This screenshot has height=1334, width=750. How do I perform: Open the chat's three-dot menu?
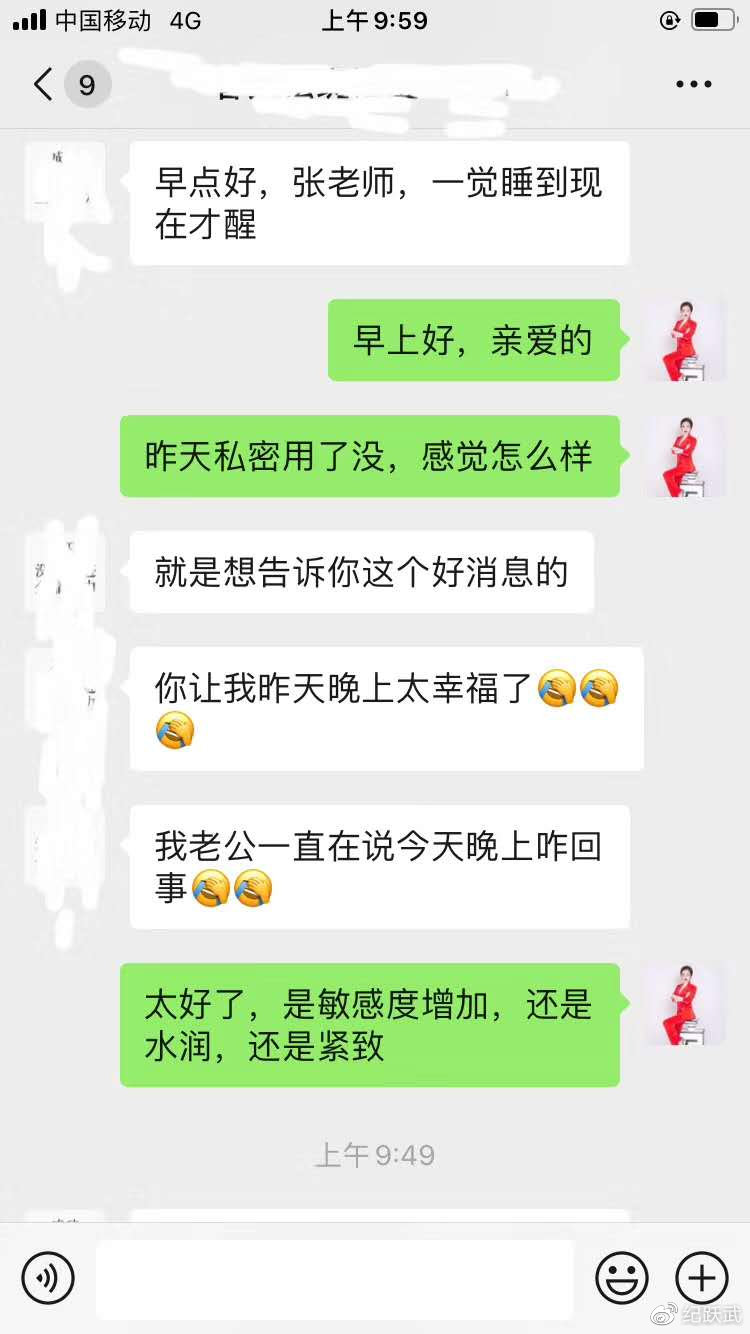coord(693,85)
